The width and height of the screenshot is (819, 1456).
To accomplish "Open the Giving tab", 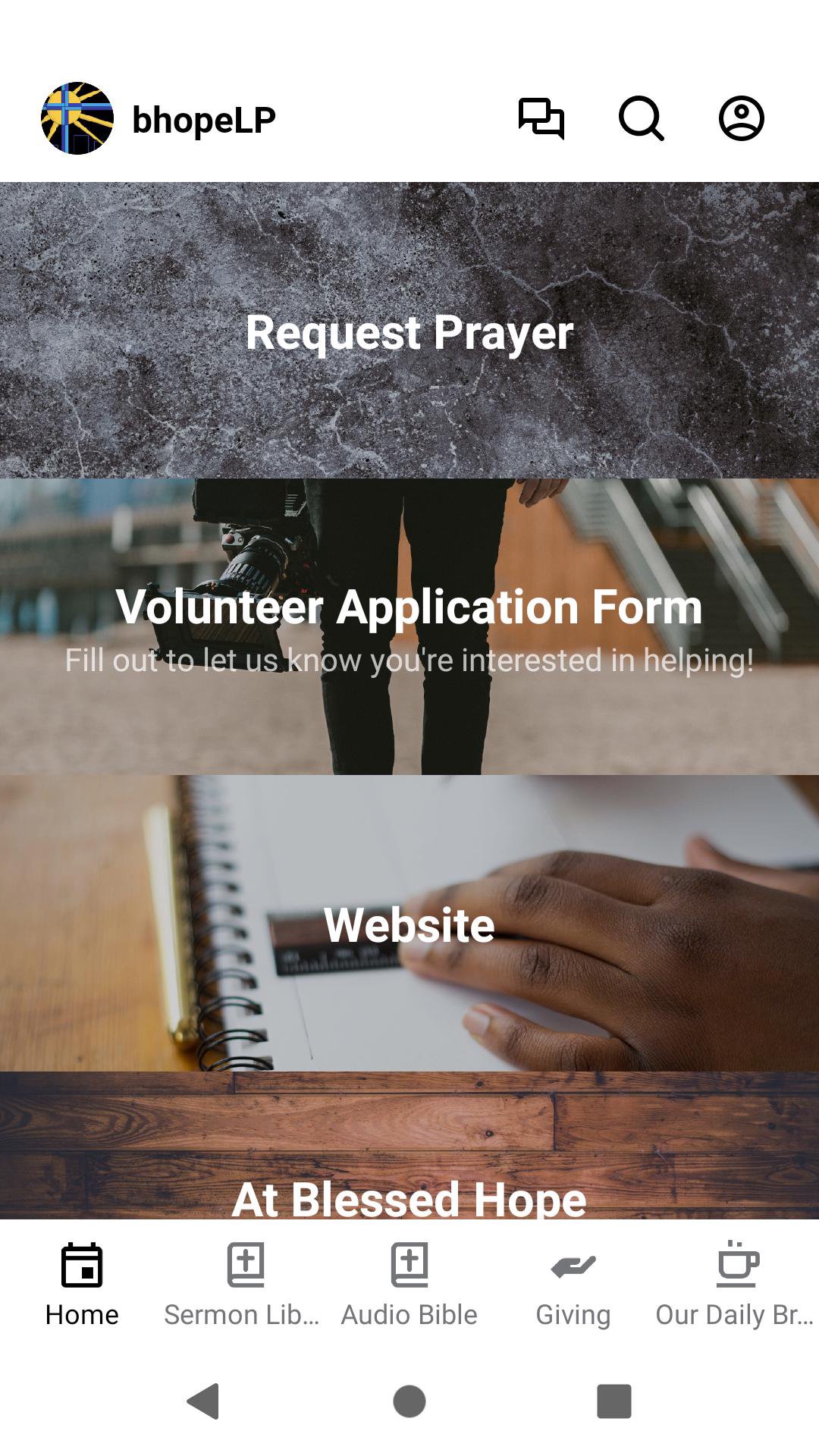I will 573,1285.
